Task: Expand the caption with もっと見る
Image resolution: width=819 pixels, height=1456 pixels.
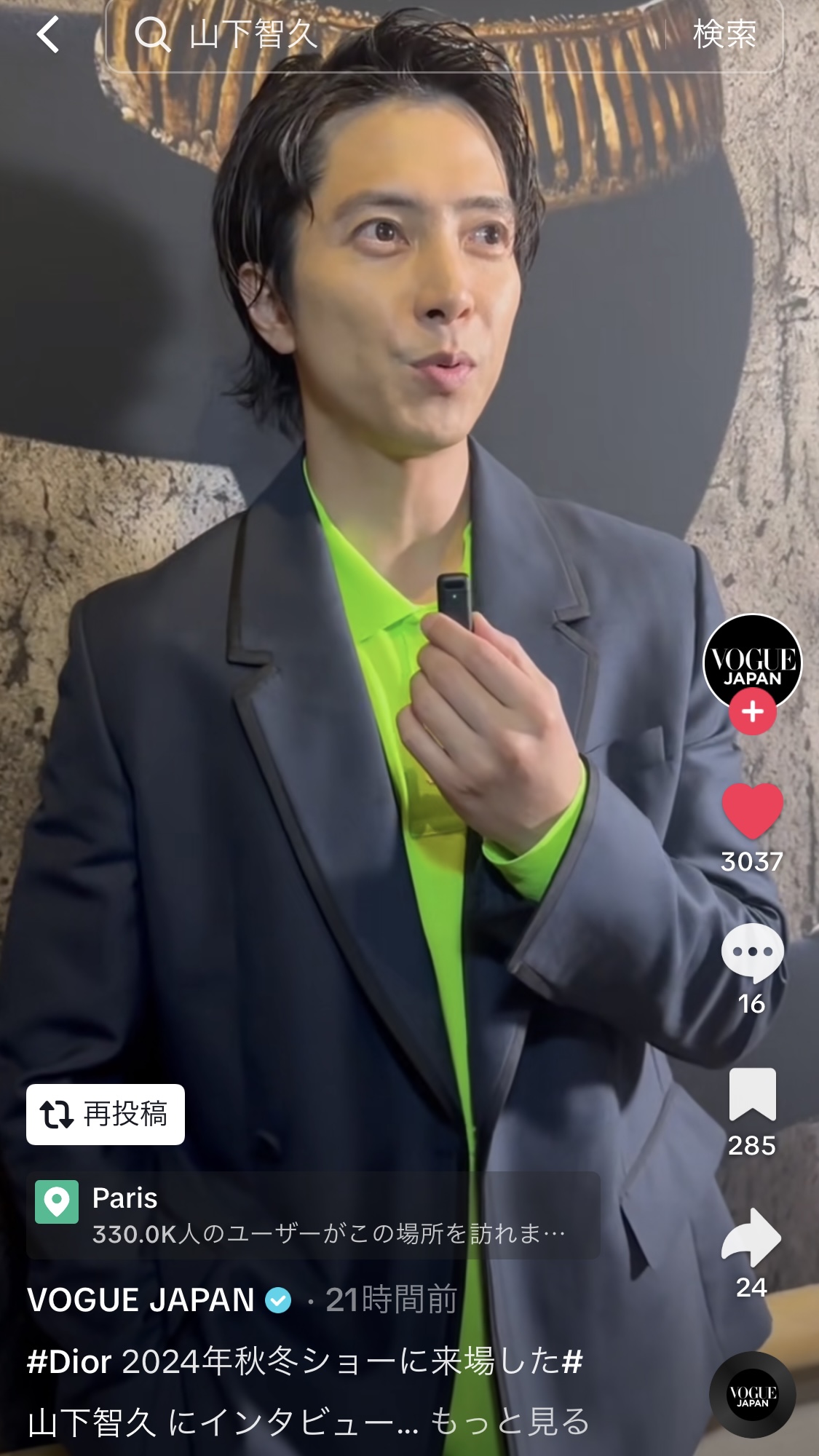Action: 510,1421
